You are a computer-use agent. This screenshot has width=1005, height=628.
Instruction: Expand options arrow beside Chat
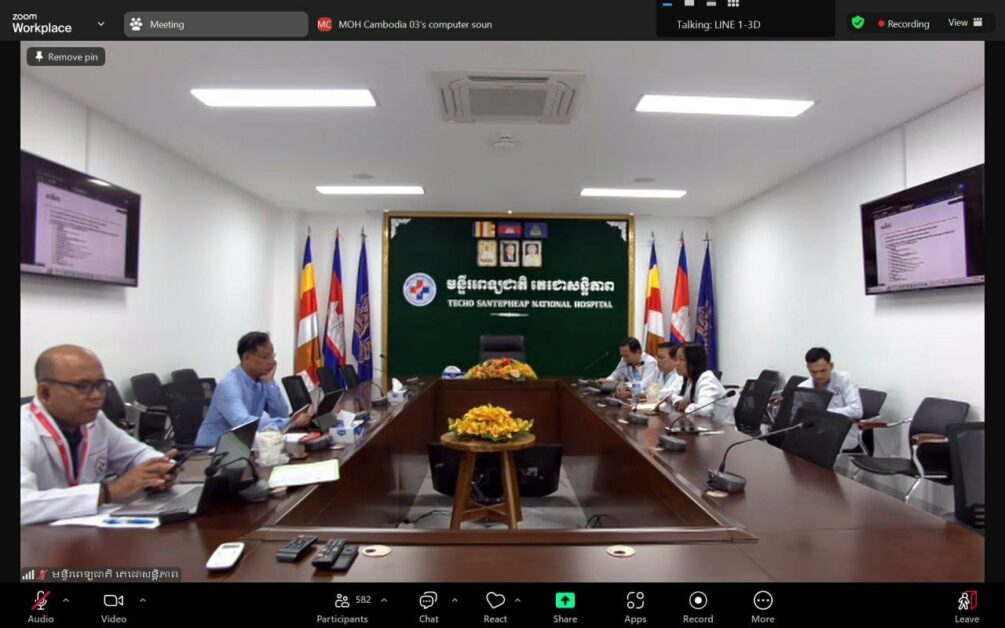455,600
